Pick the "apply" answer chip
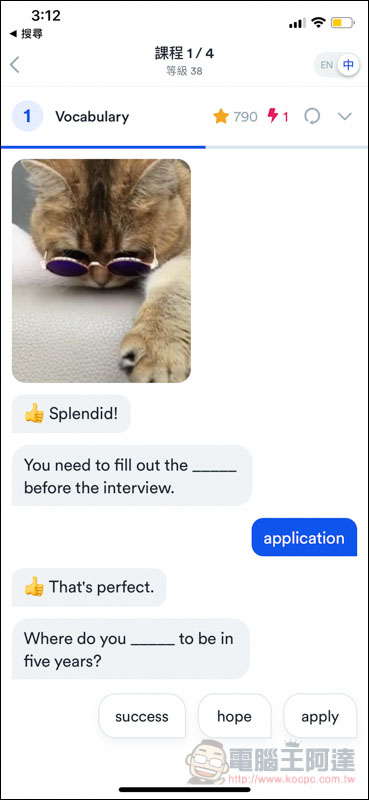The height and width of the screenshot is (800, 369). pyautogui.click(x=320, y=716)
